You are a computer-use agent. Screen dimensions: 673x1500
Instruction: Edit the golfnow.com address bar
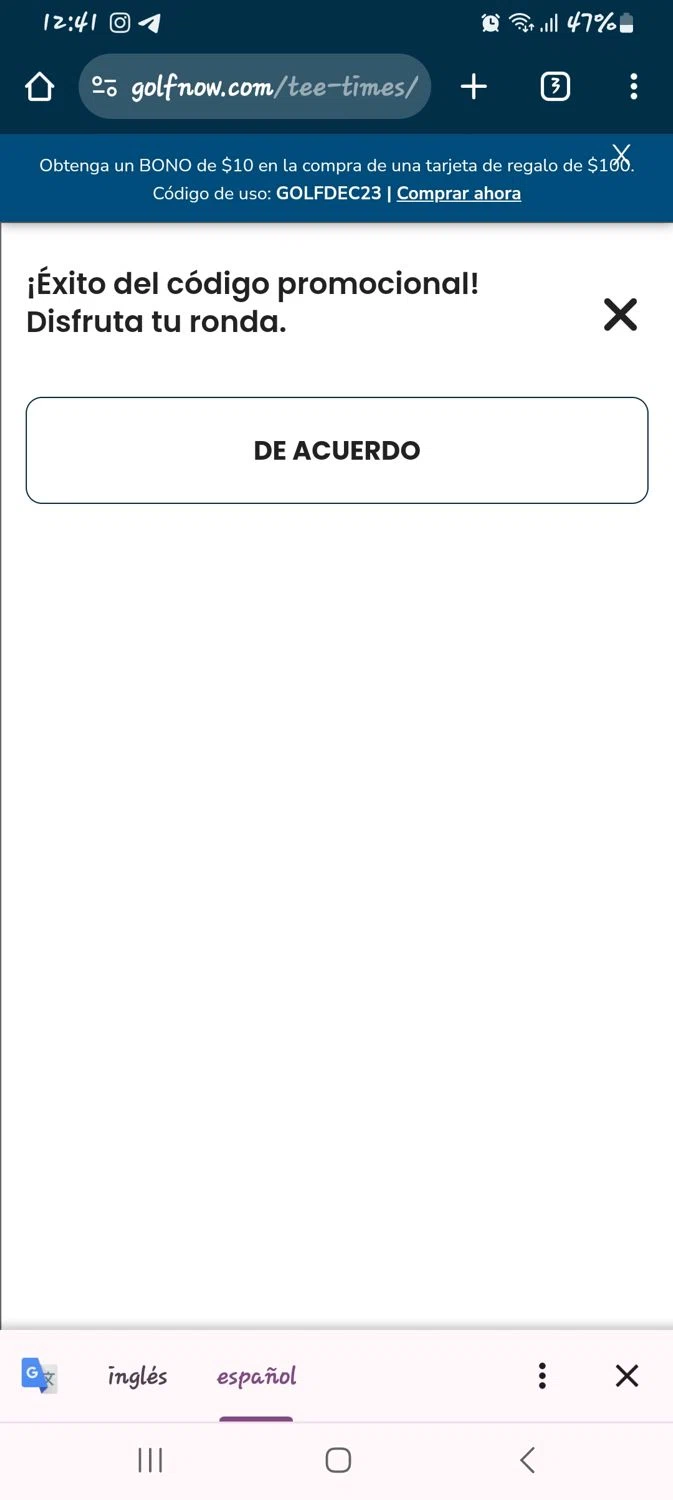[x=270, y=88]
